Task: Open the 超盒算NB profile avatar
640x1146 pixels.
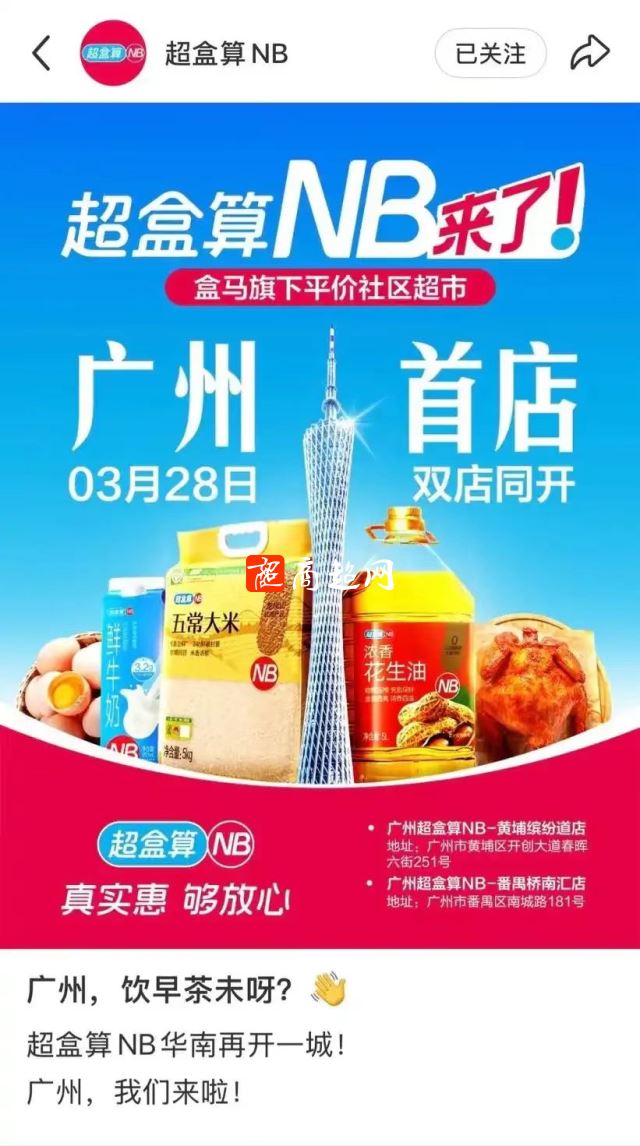Action: (112, 53)
